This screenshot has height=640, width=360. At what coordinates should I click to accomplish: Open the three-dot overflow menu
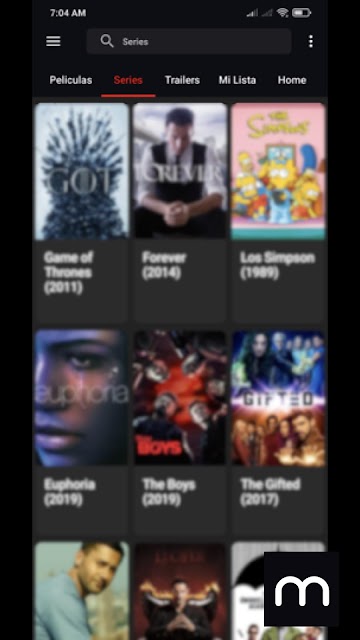click(311, 41)
